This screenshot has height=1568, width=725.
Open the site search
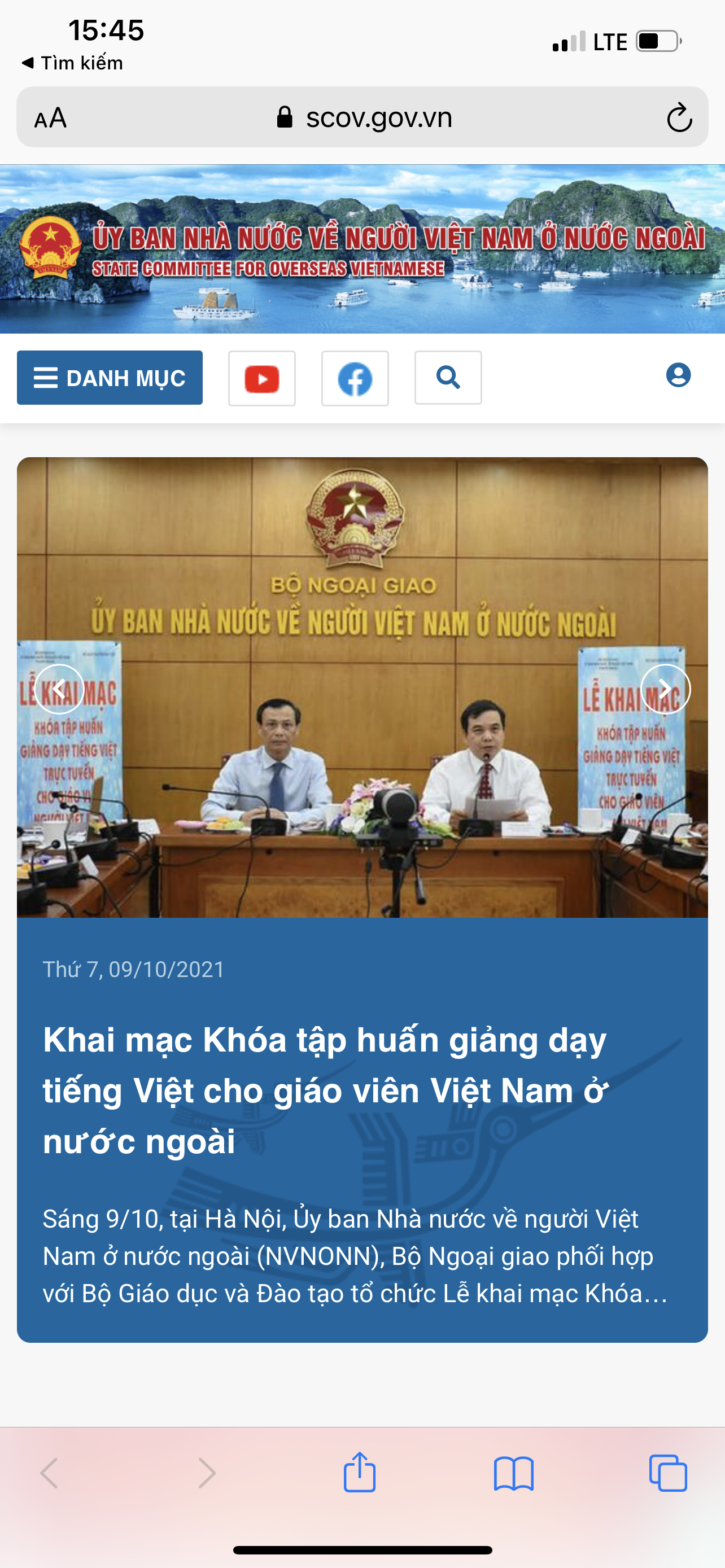(448, 378)
